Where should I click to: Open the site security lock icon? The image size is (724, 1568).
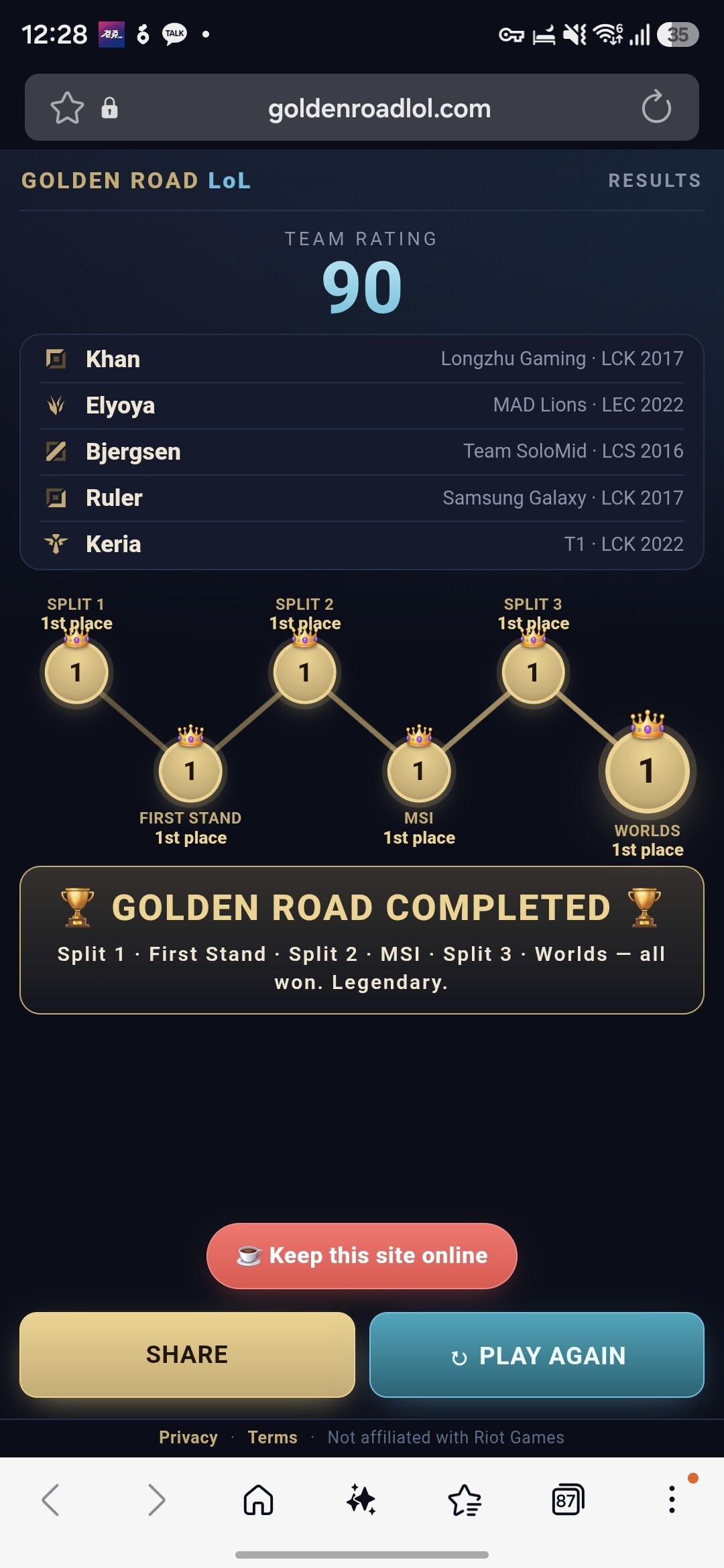pyautogui.click(x=109, y=108)
